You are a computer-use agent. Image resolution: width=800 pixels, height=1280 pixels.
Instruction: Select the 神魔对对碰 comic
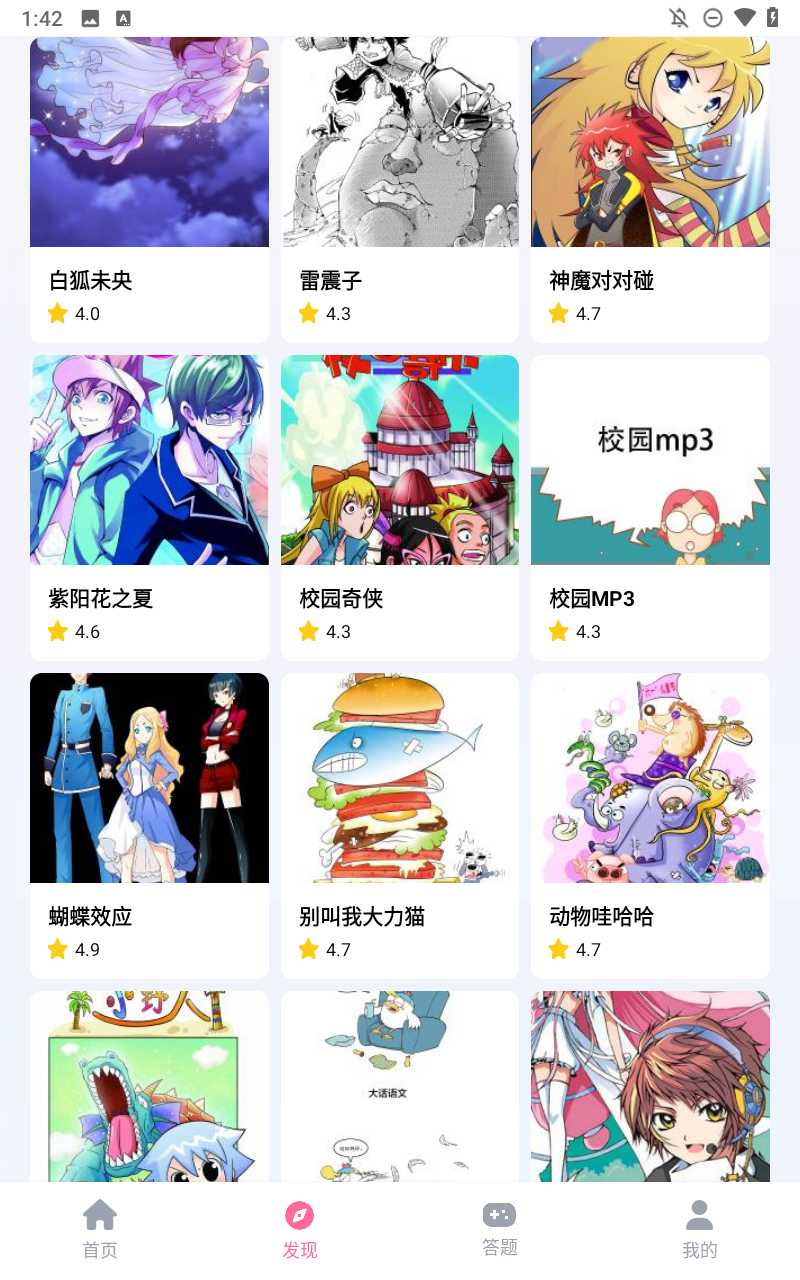click(650, 190)
